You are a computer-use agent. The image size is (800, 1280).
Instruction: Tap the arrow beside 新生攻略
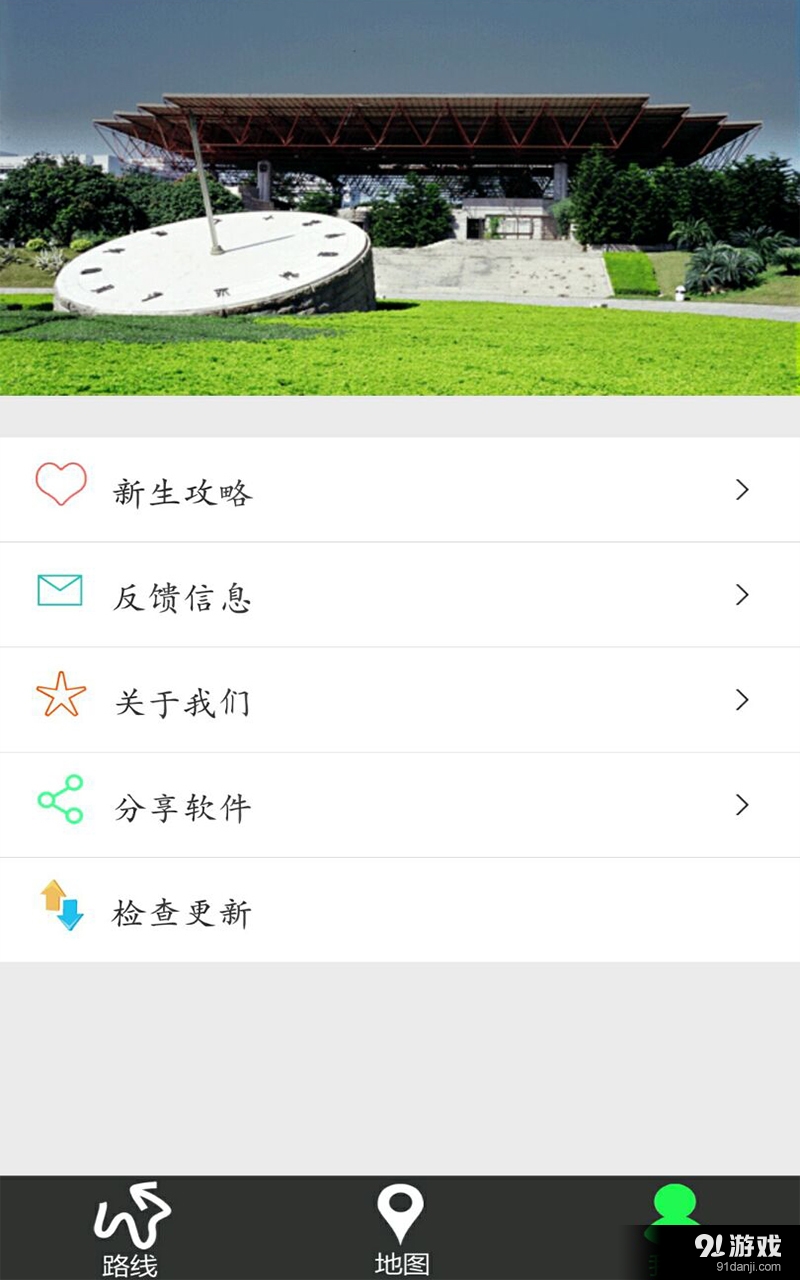(x=742, y=489)
